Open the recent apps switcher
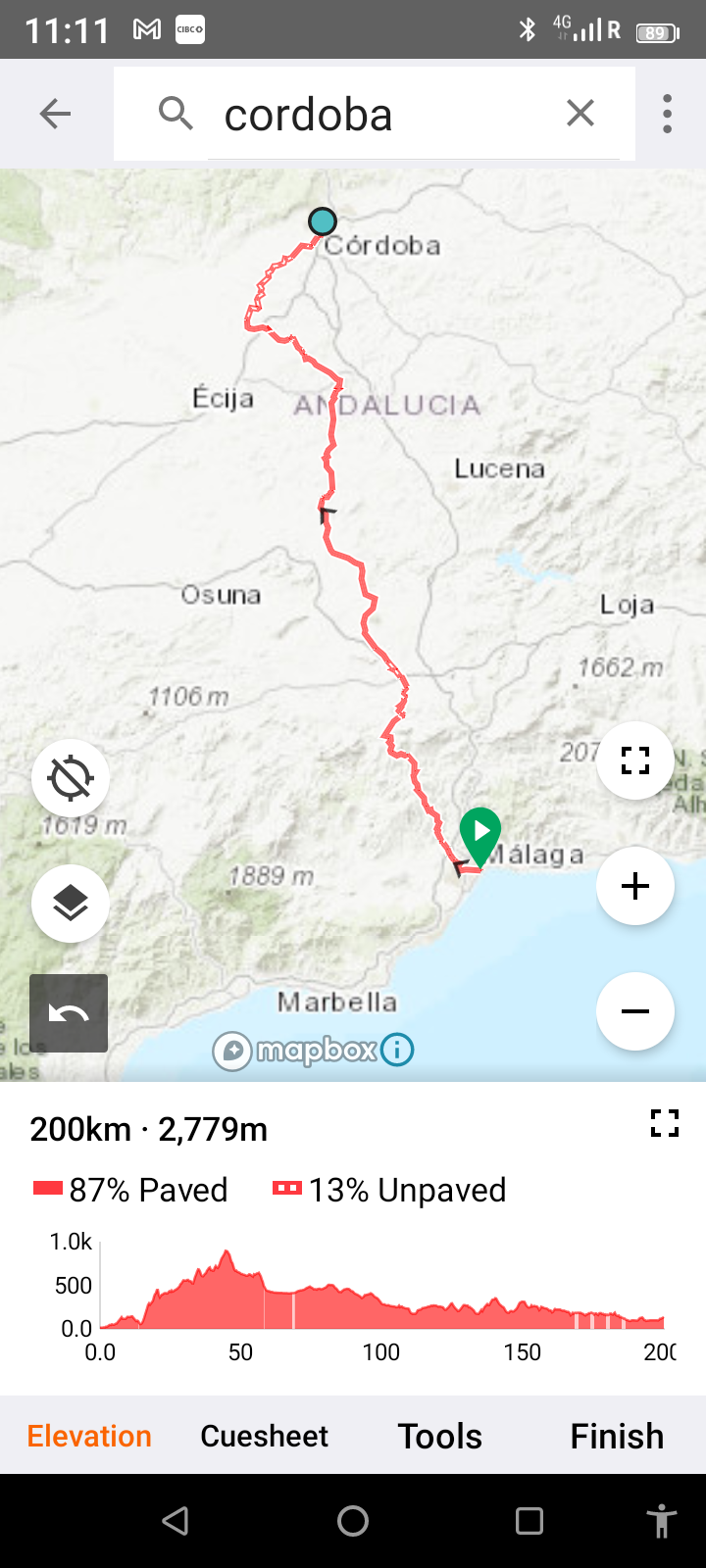This screenshot has width=706, height=1568. [529, 1521]
